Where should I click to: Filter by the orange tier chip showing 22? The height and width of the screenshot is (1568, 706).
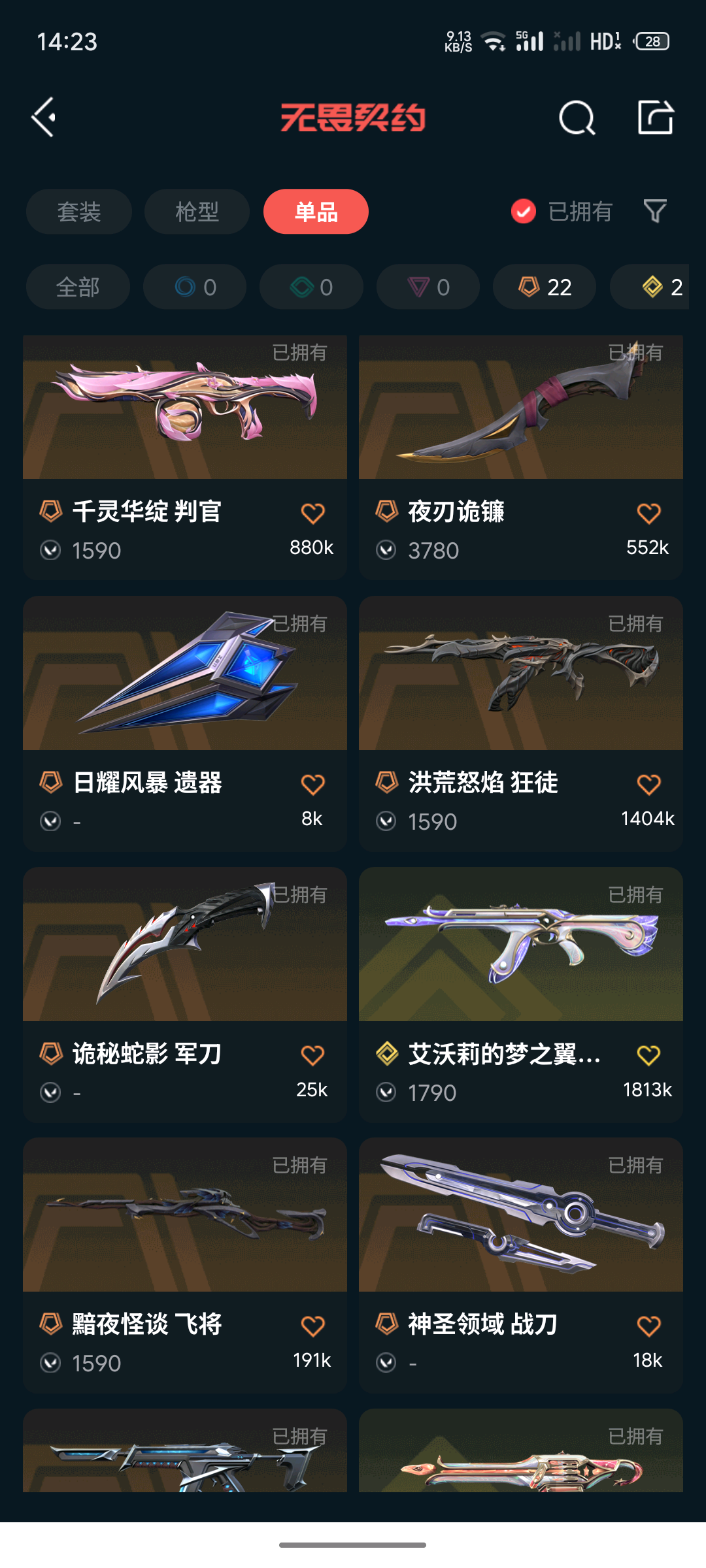[545, 287]
